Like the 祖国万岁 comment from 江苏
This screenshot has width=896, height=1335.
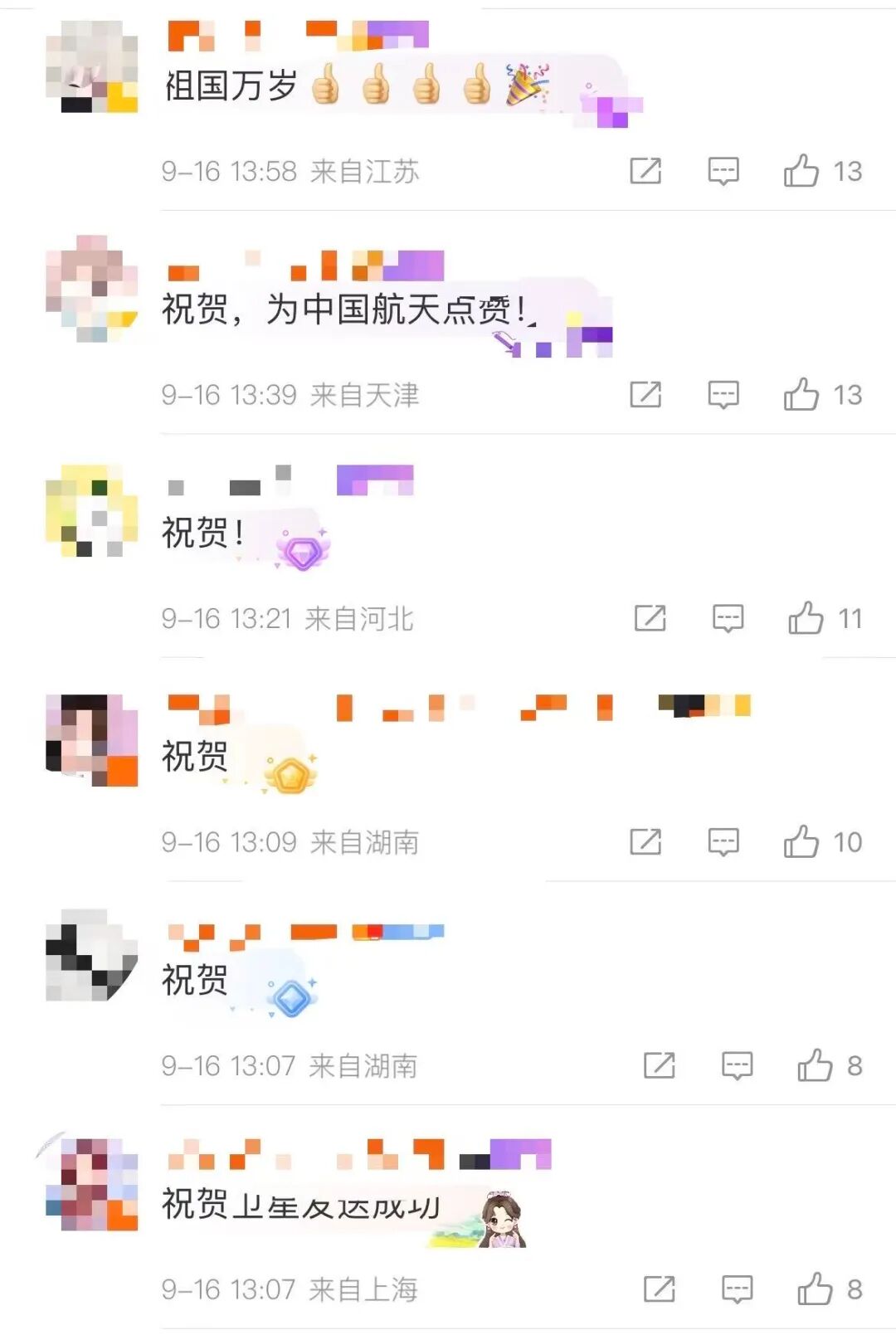pyautogui.click(x=801, y=171)
